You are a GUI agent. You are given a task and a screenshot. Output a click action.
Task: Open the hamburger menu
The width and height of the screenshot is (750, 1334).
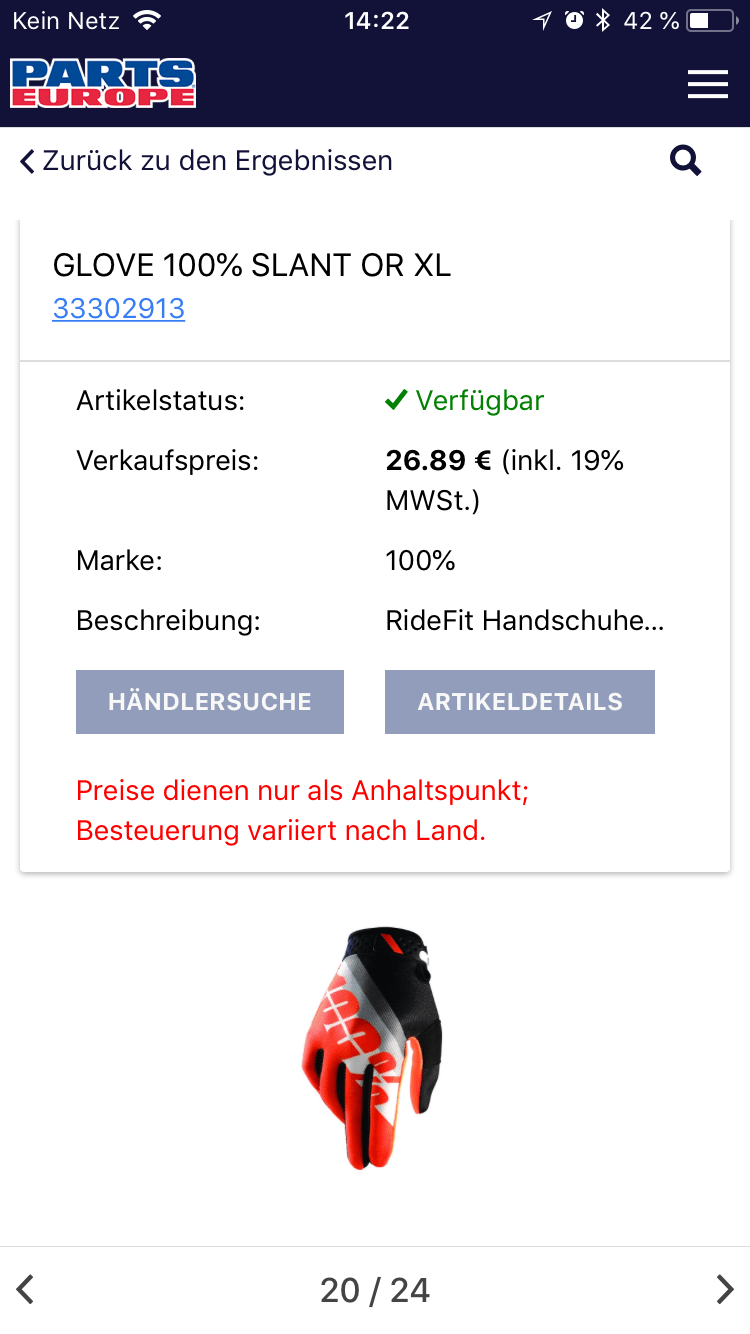pos(707,84)
